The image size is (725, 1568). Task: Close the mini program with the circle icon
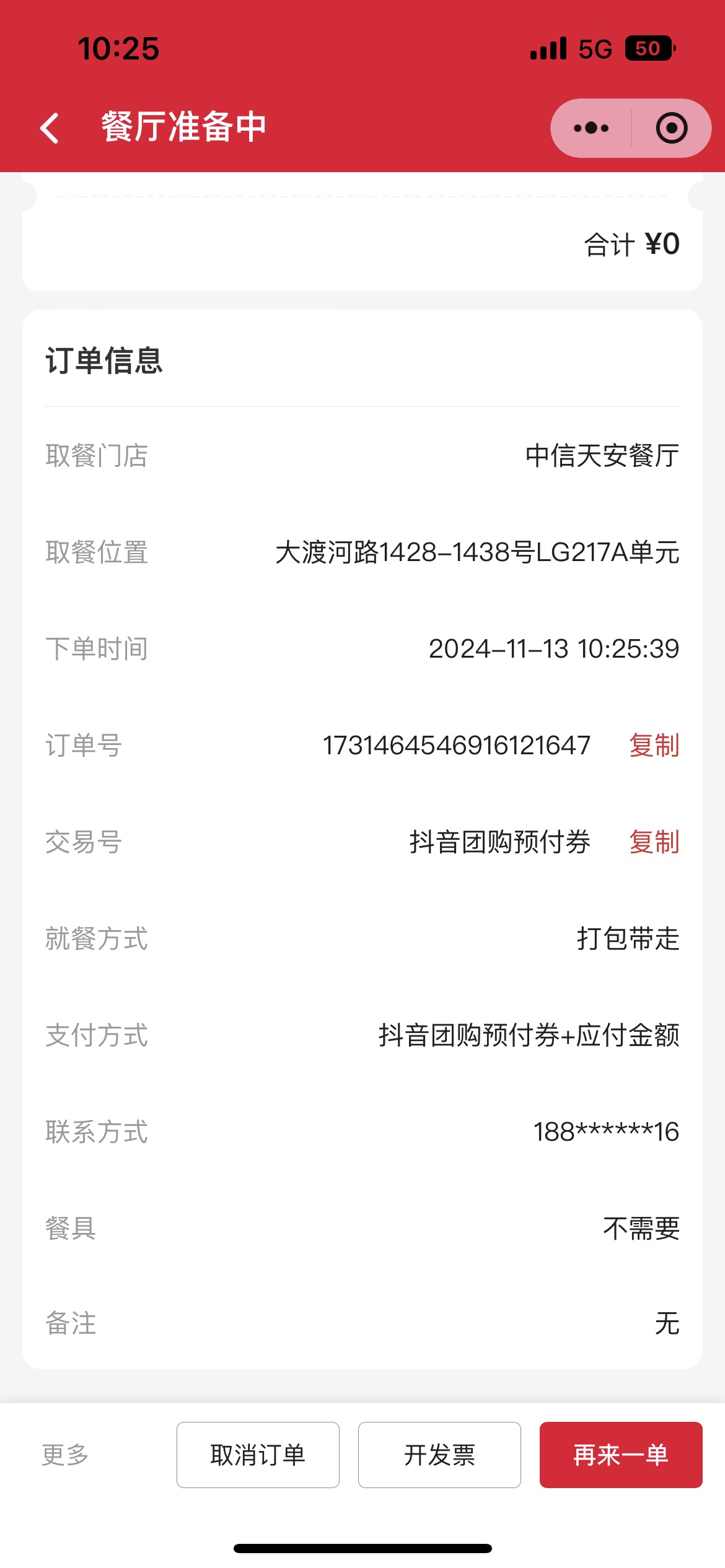672,128
